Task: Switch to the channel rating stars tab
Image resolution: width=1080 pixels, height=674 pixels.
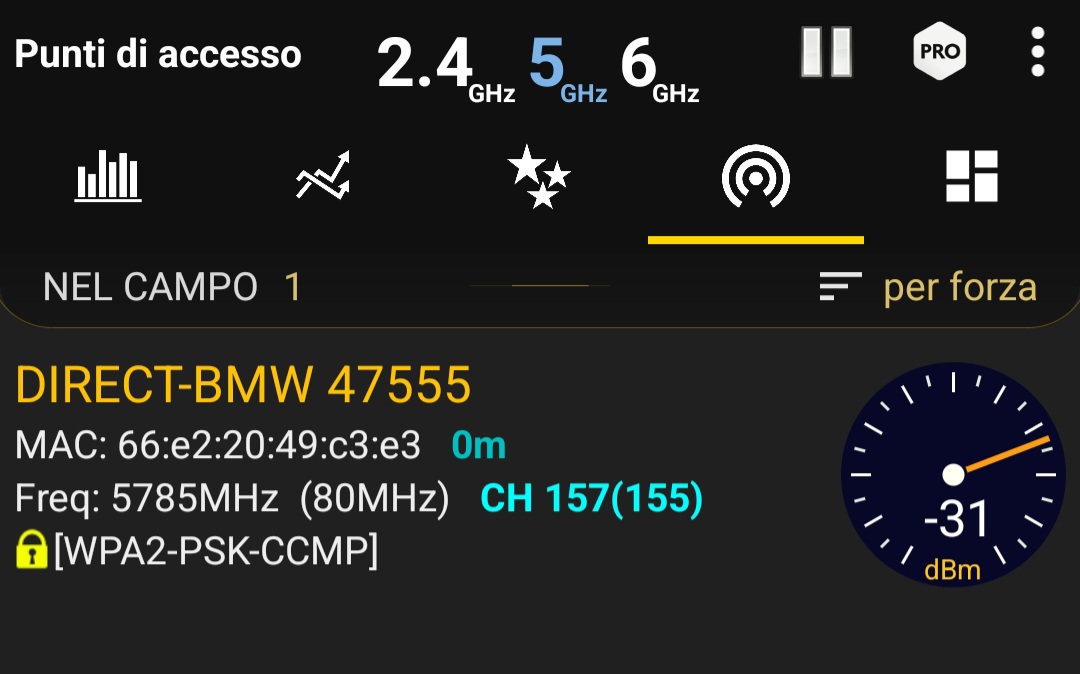Action: click(539, 178)
